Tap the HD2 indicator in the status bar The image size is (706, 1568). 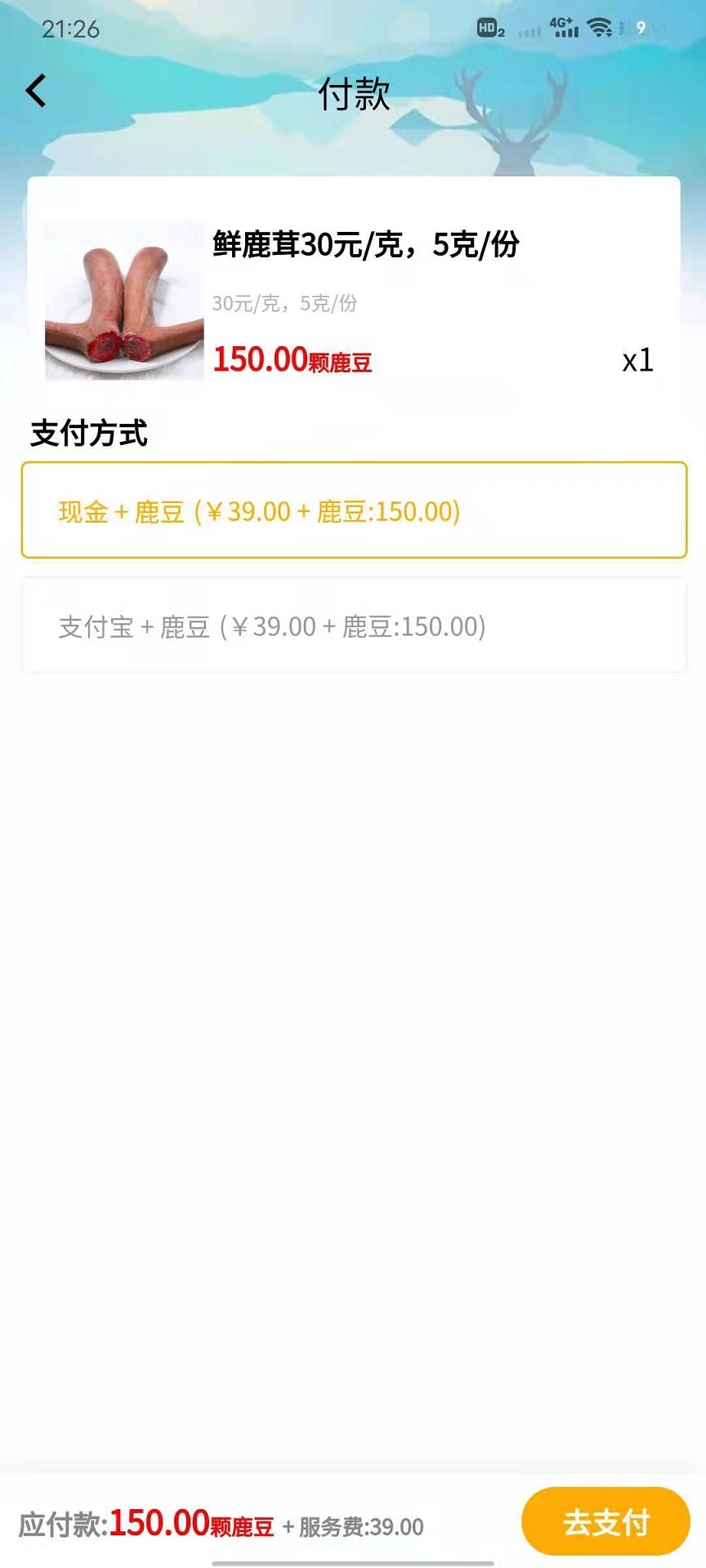tap(489, 29)
